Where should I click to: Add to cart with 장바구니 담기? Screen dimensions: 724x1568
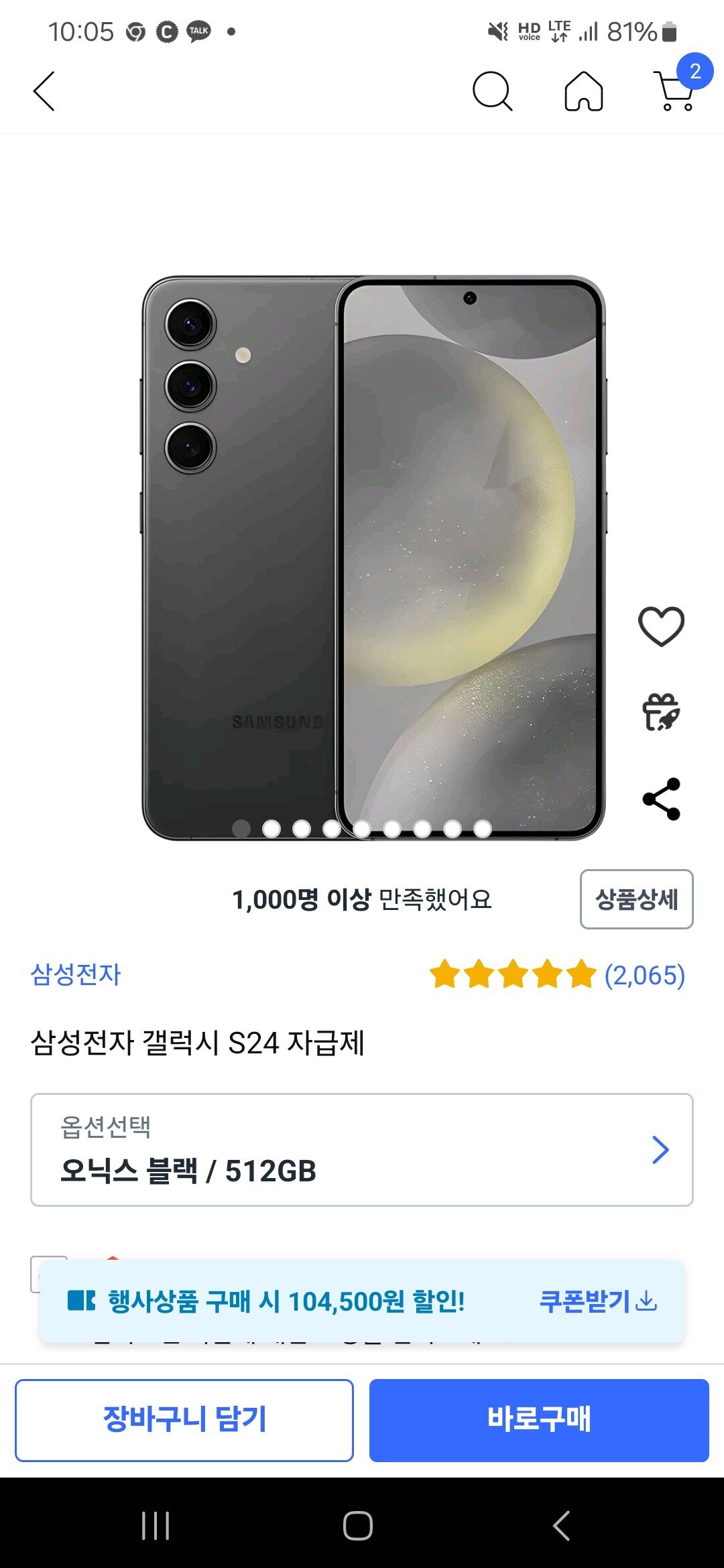point(184,1420)
